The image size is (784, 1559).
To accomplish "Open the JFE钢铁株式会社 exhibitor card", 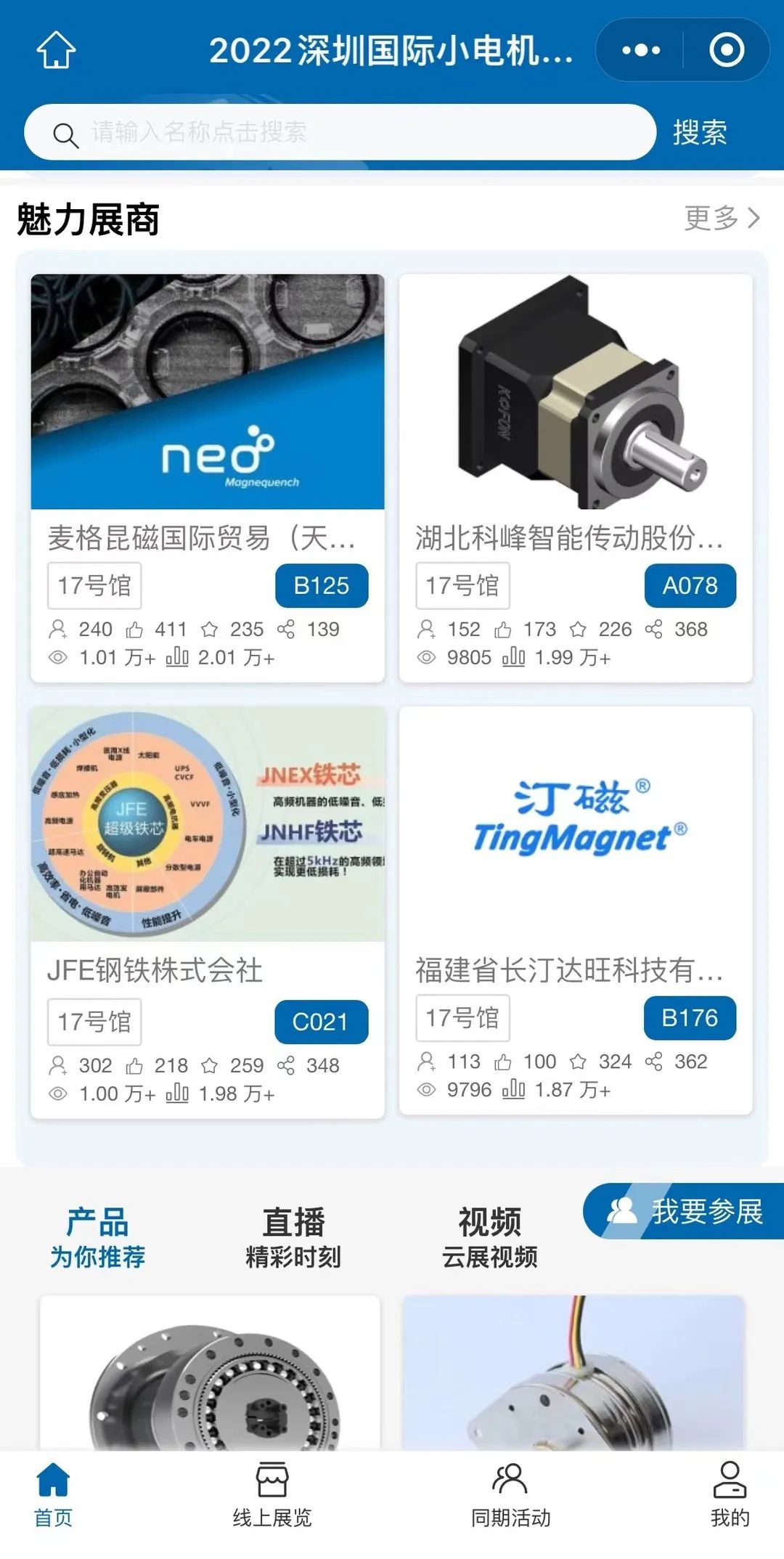I will 208,911.
